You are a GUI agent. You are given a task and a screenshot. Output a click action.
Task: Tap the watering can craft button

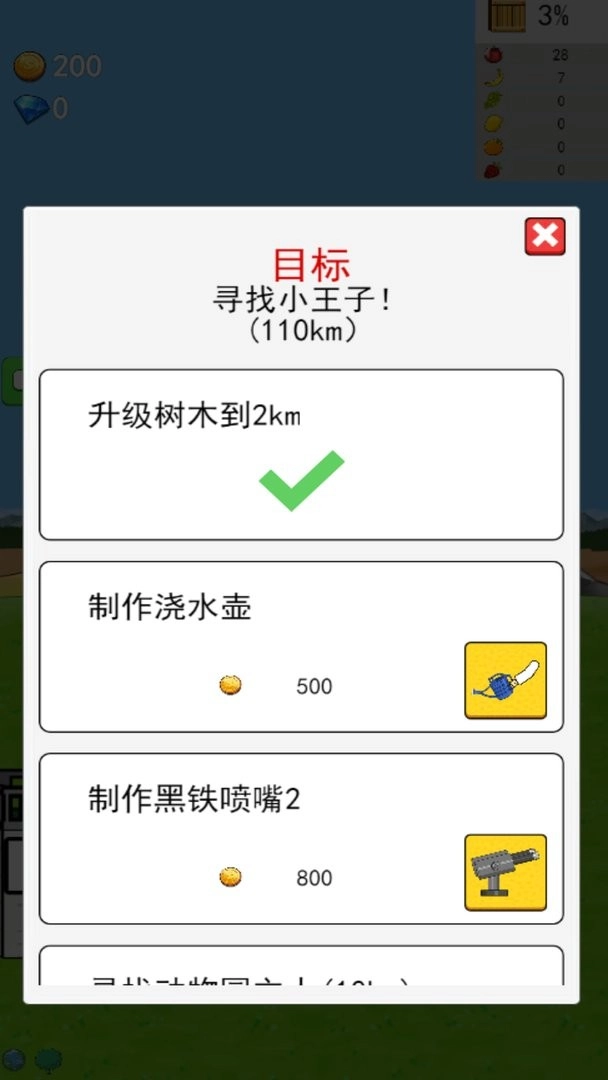pyautogui.click(x=505, y=681)
